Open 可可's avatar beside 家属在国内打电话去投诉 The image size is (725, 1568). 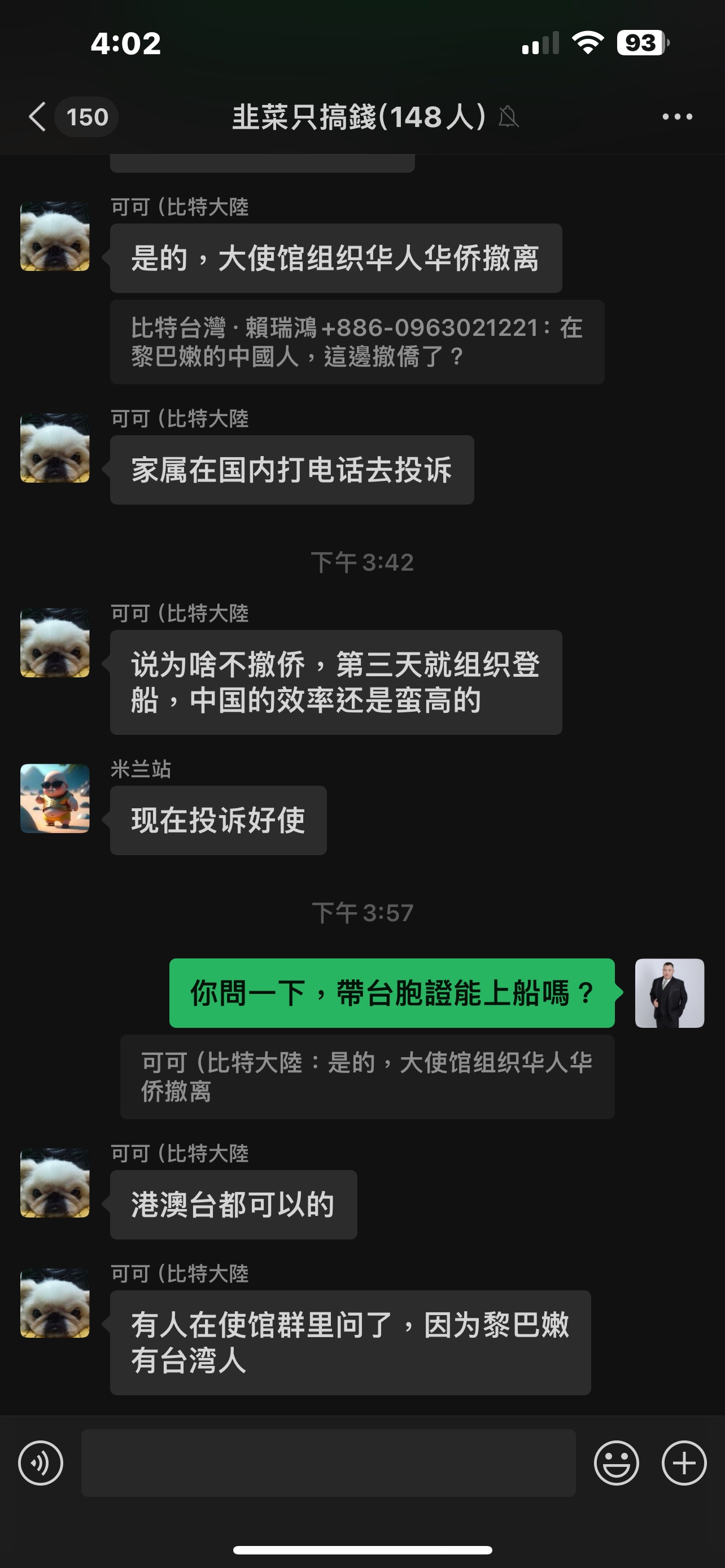coord(55,448)
